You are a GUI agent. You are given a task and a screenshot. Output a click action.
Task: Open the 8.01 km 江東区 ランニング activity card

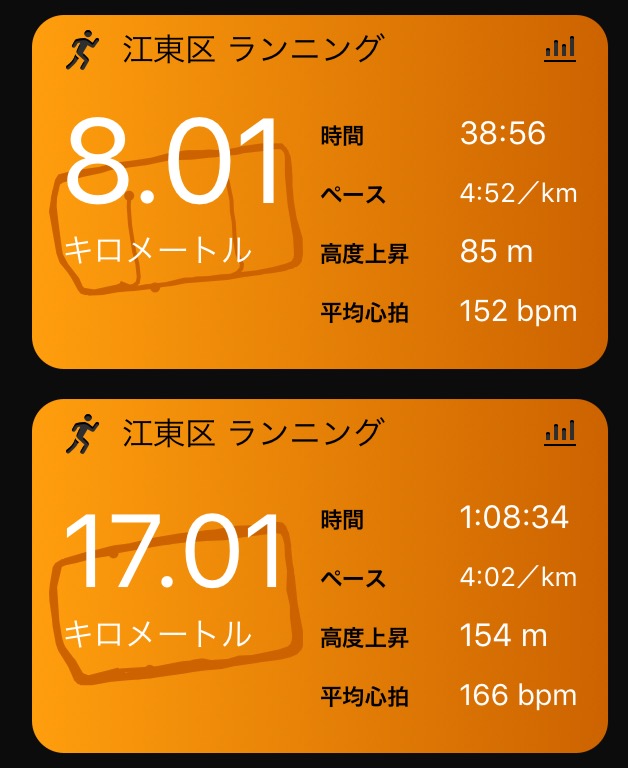click(x=320, y=192)
